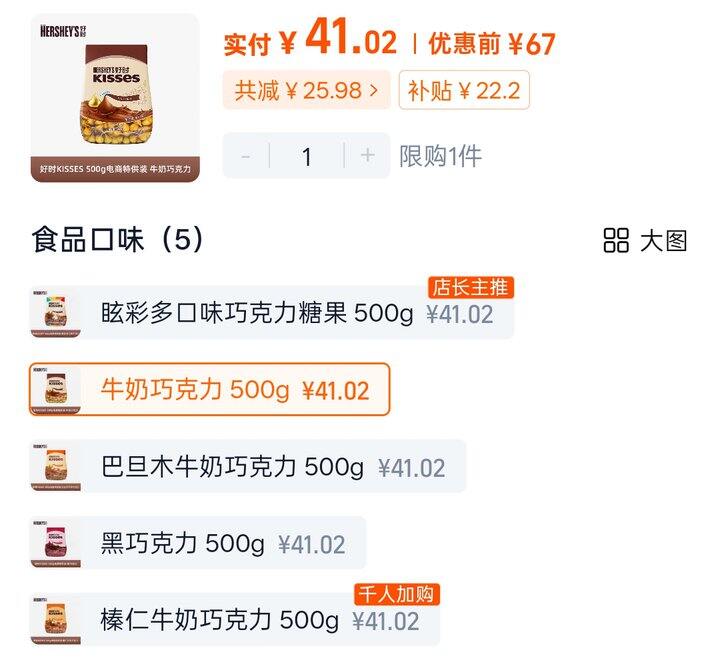Select the 黑巧克力 500g option
This screenshot has width=720, height=670.
click(197, 544)
